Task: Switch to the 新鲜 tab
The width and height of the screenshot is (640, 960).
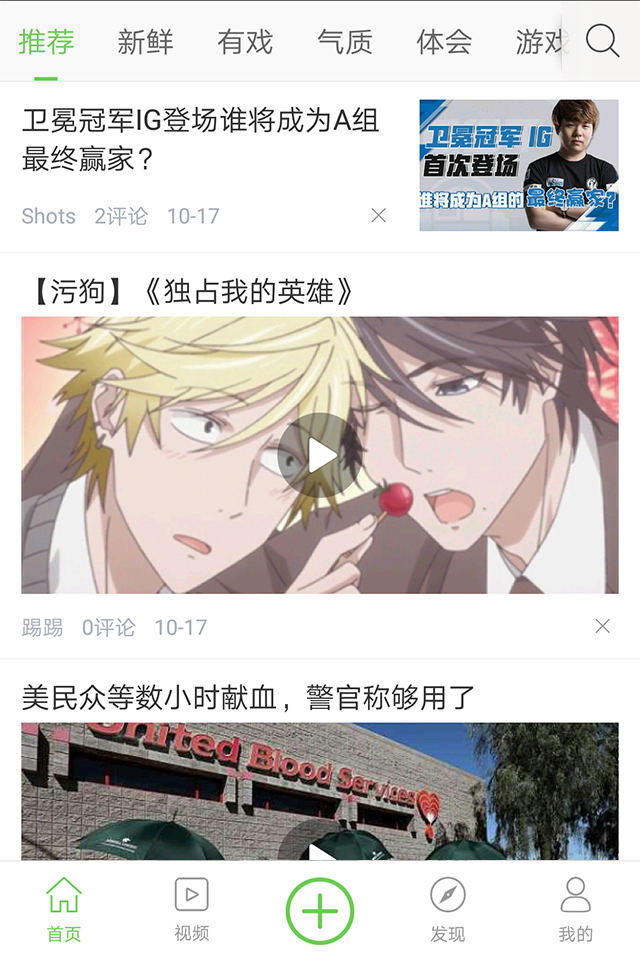Action: pos(145,42)
